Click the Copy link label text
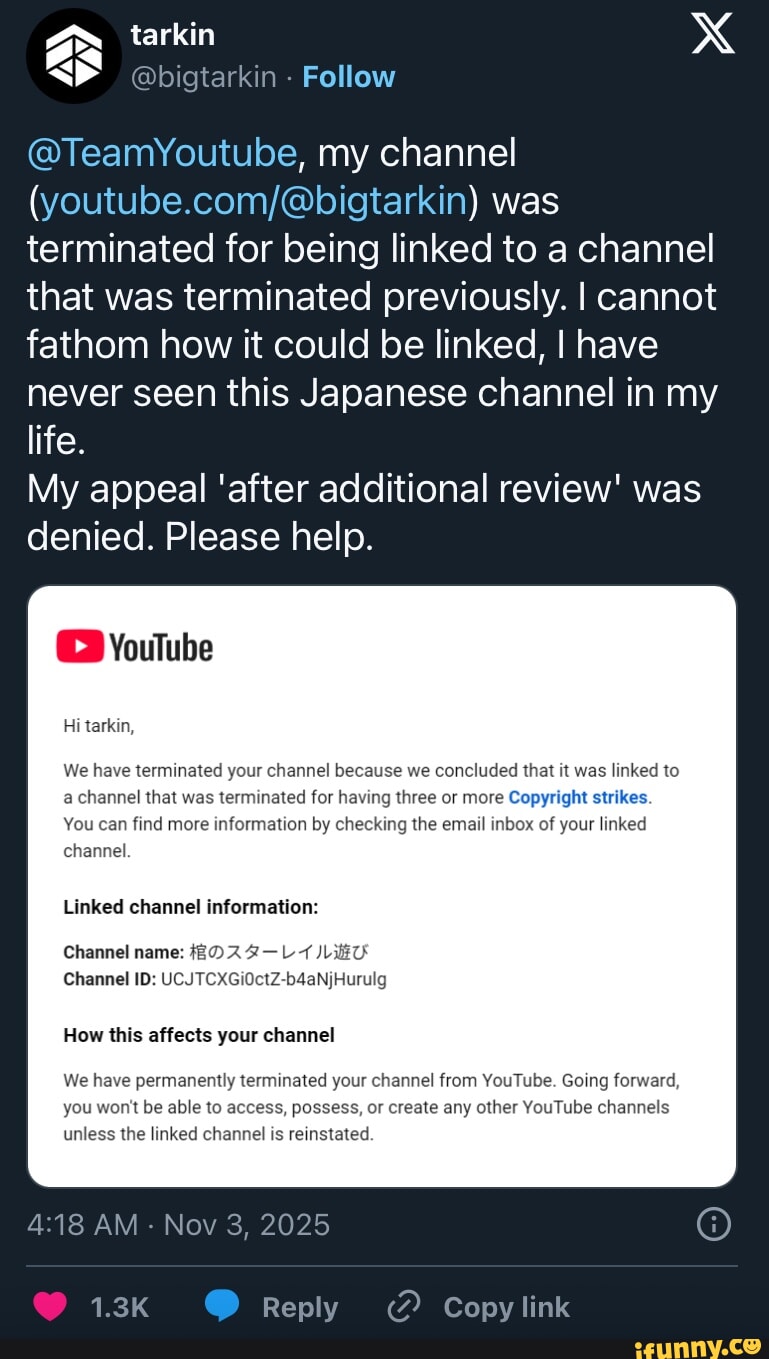Viewport: 769px width, 1359px height. (506, 1306)
